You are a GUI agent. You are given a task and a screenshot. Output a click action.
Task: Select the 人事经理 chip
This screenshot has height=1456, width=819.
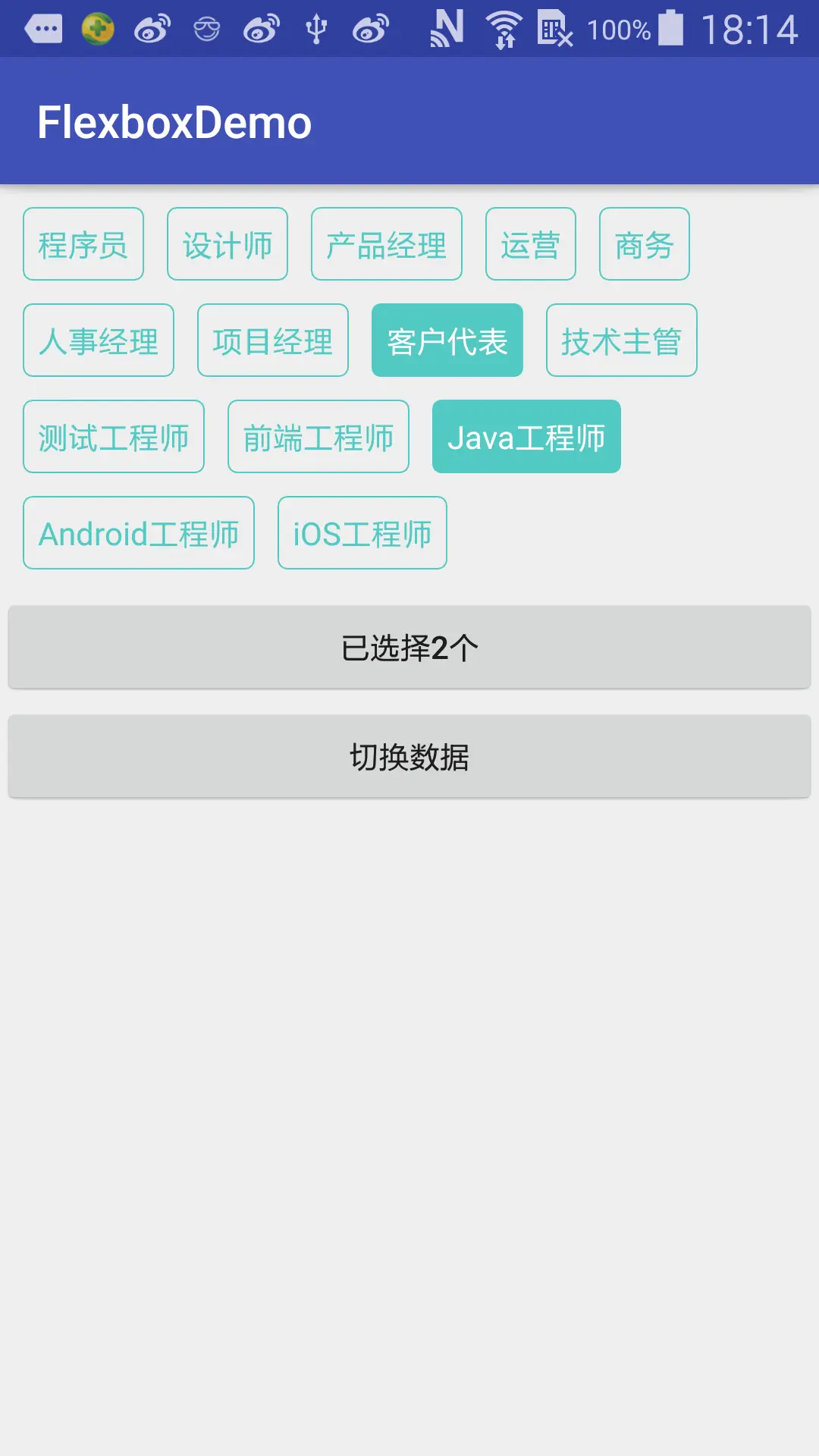[99, 340]
